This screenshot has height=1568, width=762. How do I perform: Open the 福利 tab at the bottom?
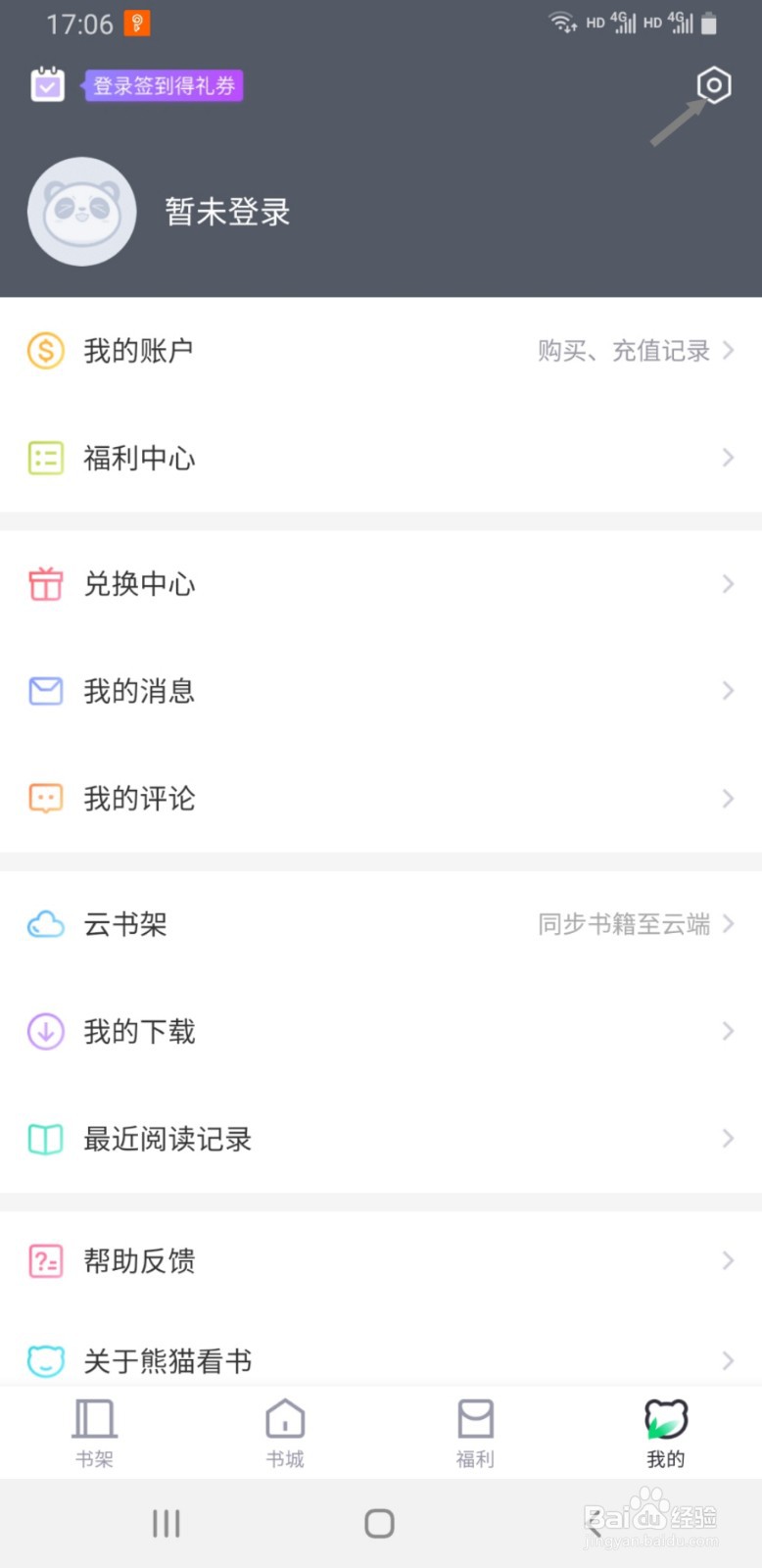tap(475, 1431)
